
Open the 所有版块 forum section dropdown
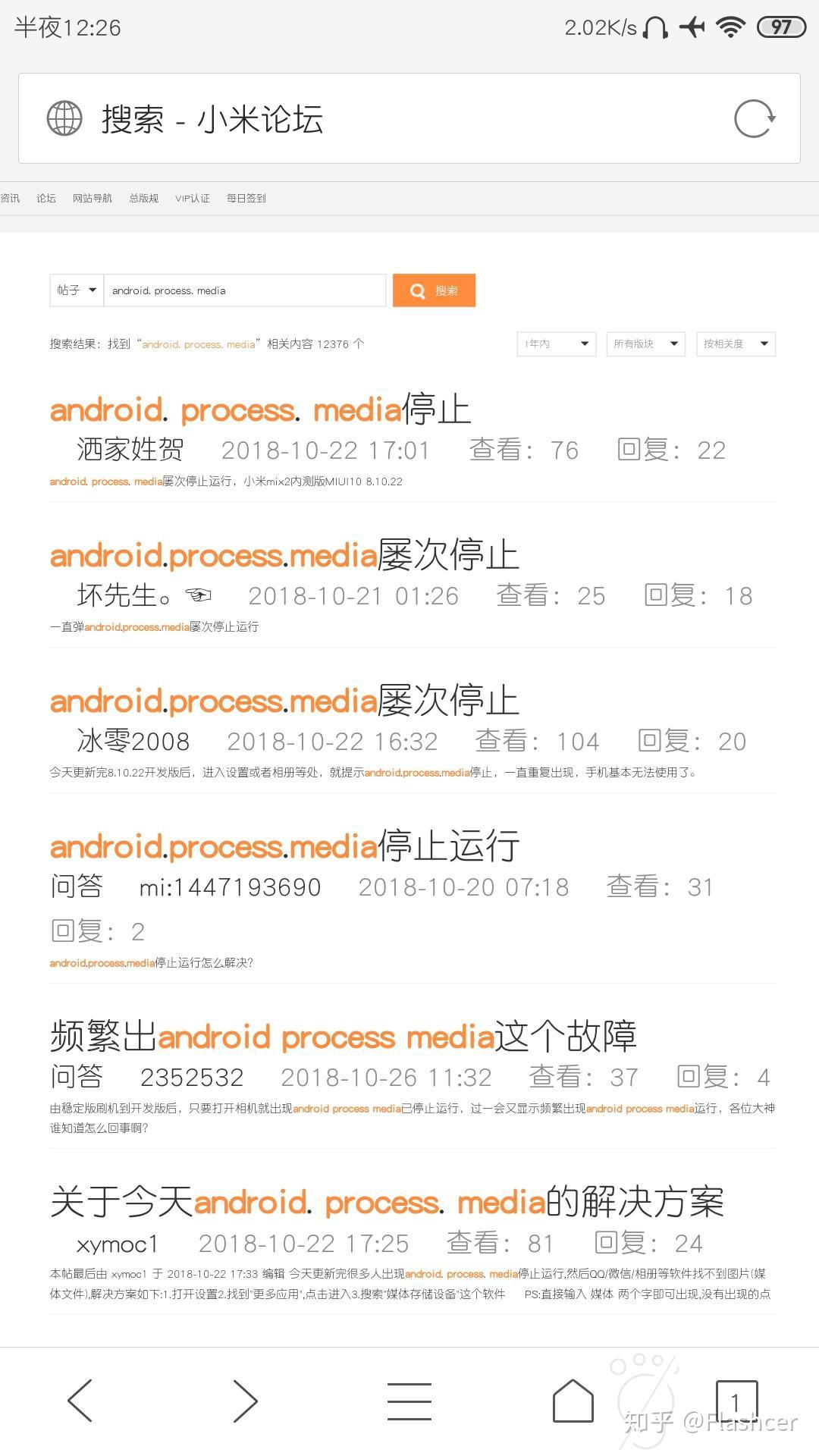[645, 344]
